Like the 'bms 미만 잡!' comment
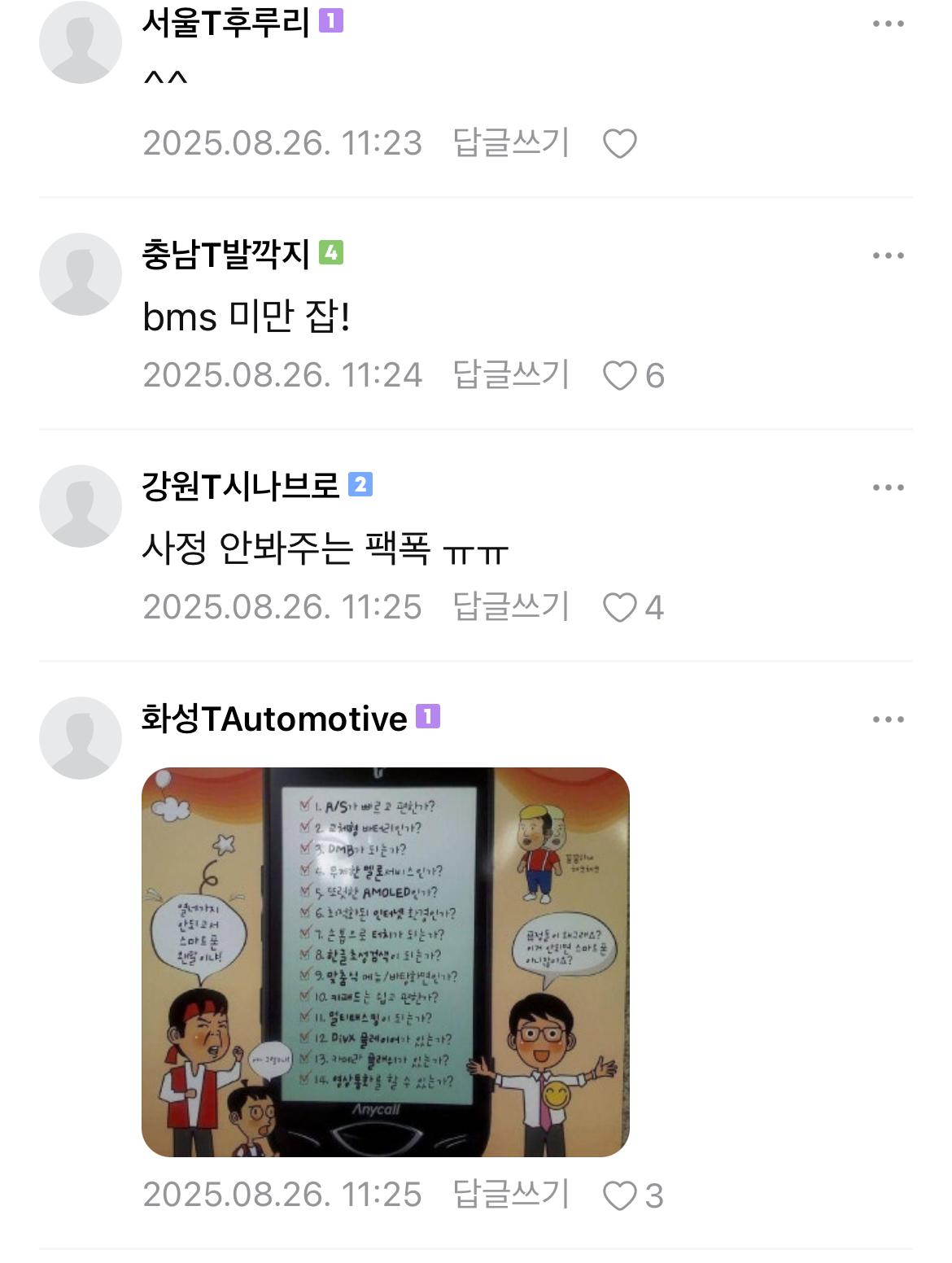The height and width of the screenshot is (1263, 952). pos(619,376)
